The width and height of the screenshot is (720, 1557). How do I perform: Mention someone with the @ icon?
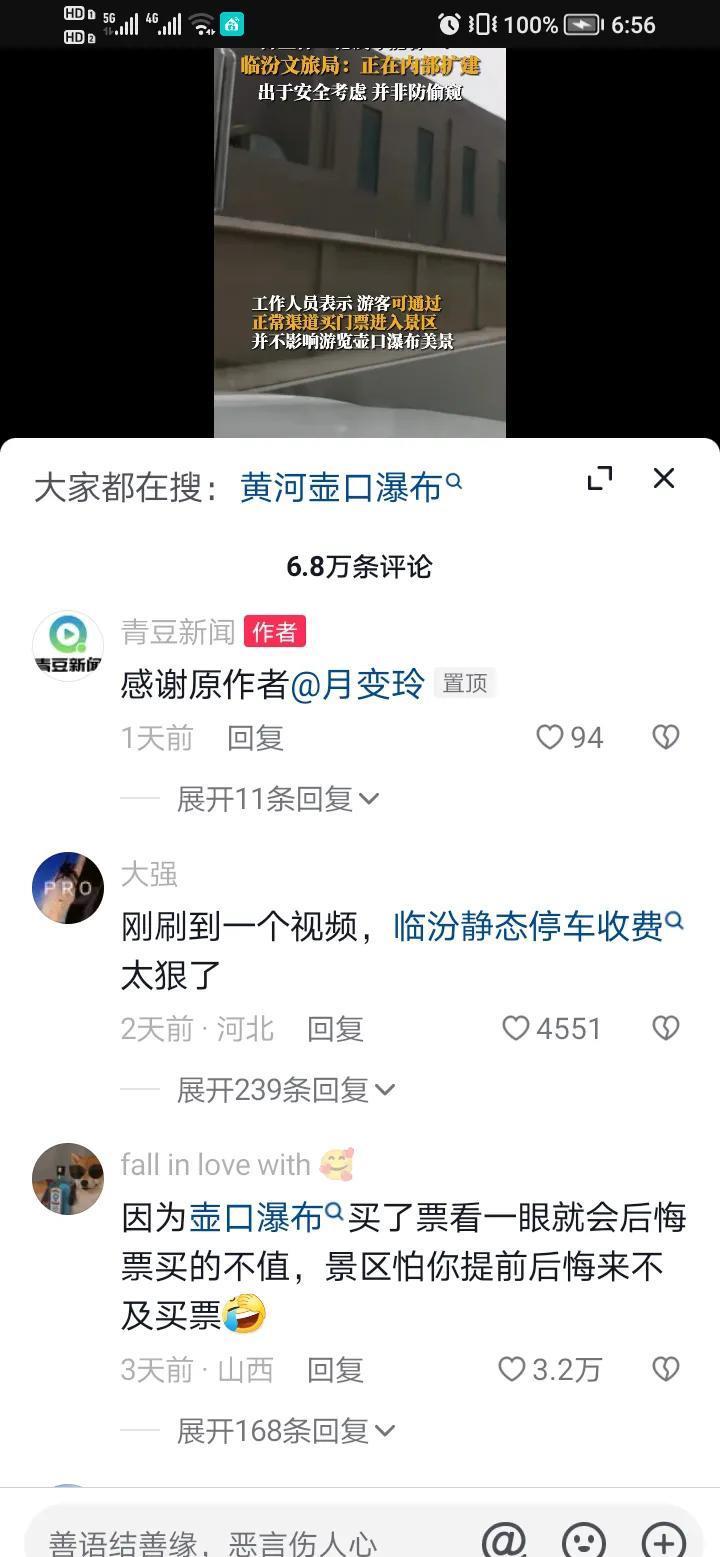(504, 1541)
